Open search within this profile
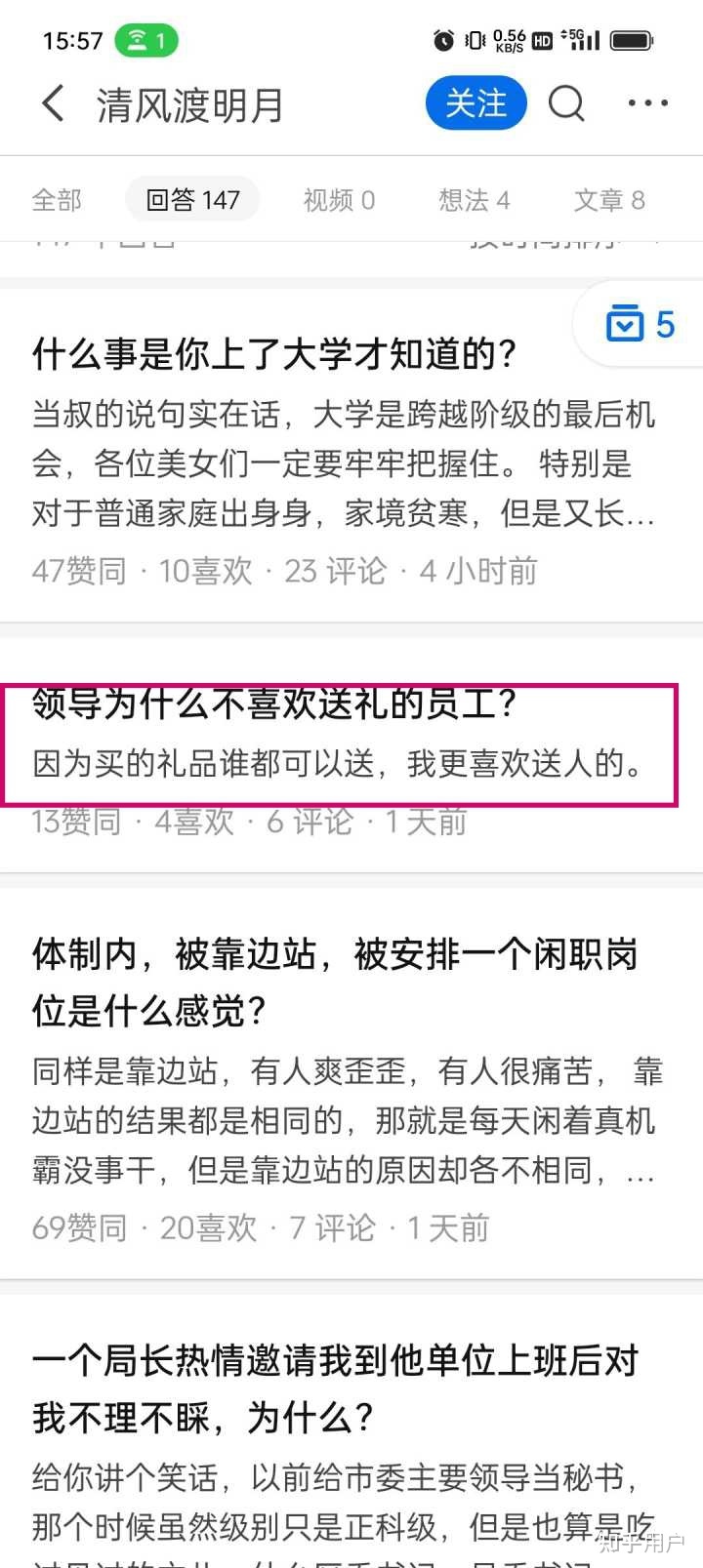The width and height of the screenshot is (703, 1568). tap(566, 103)
